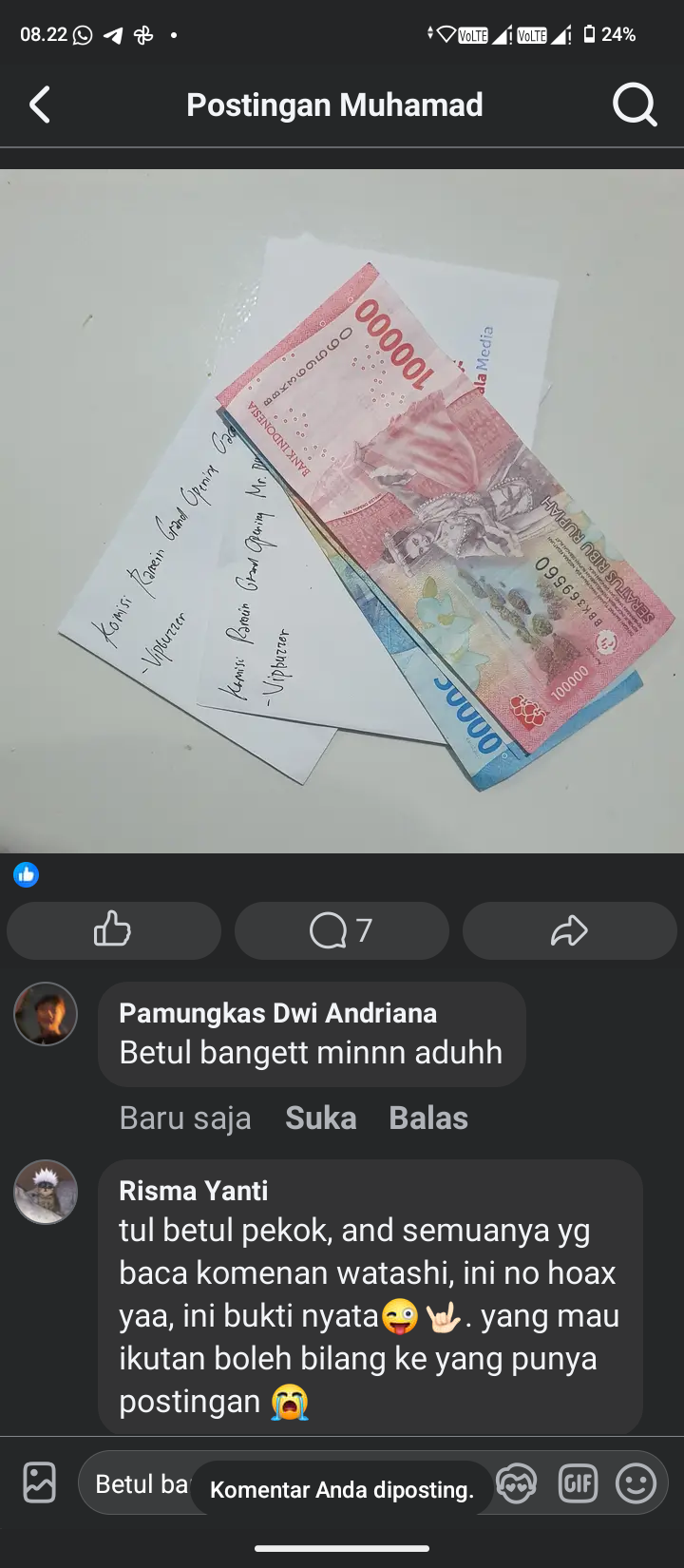See who reacted with like
684x1568 pixels.
point(27,874)
